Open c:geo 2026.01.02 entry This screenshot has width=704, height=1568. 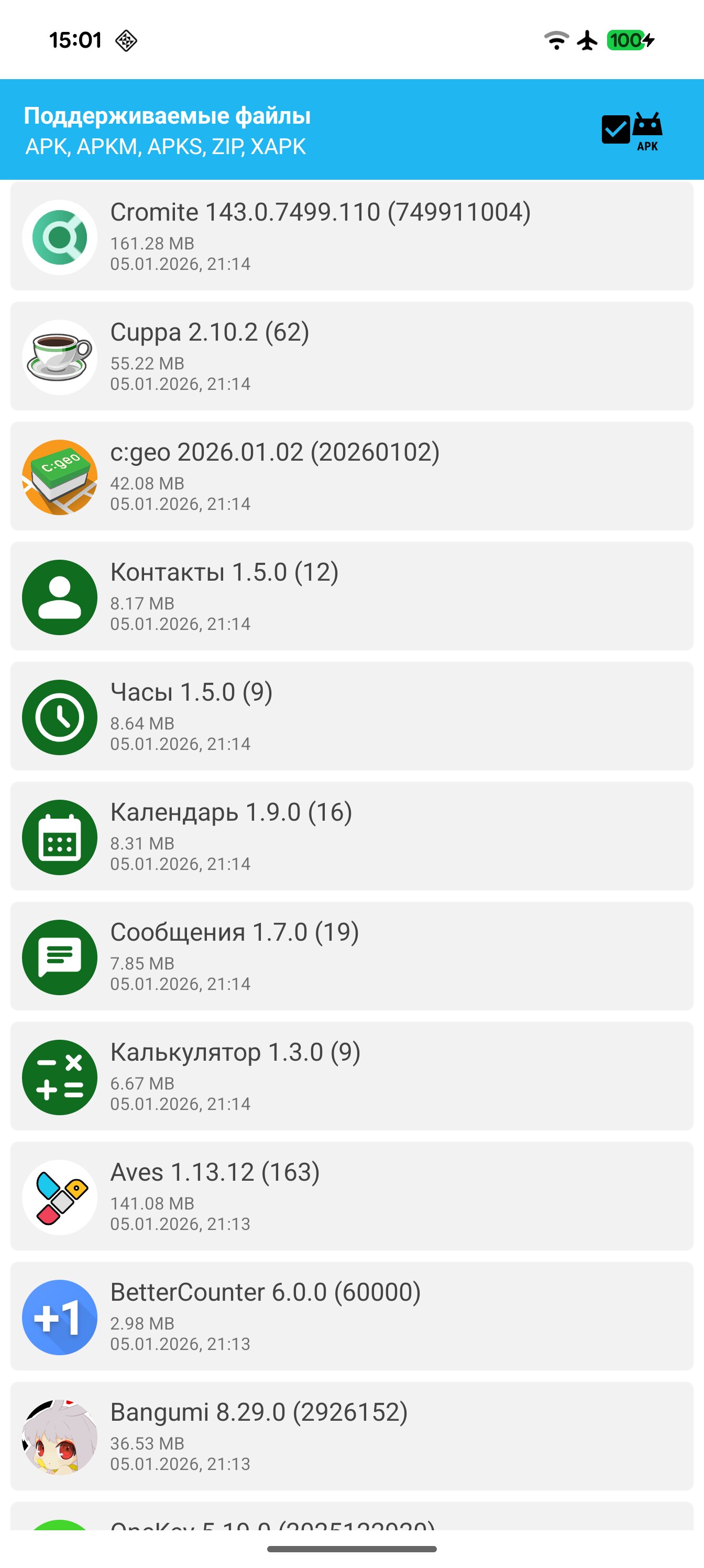pyautogui.click(x=351, y=476)
